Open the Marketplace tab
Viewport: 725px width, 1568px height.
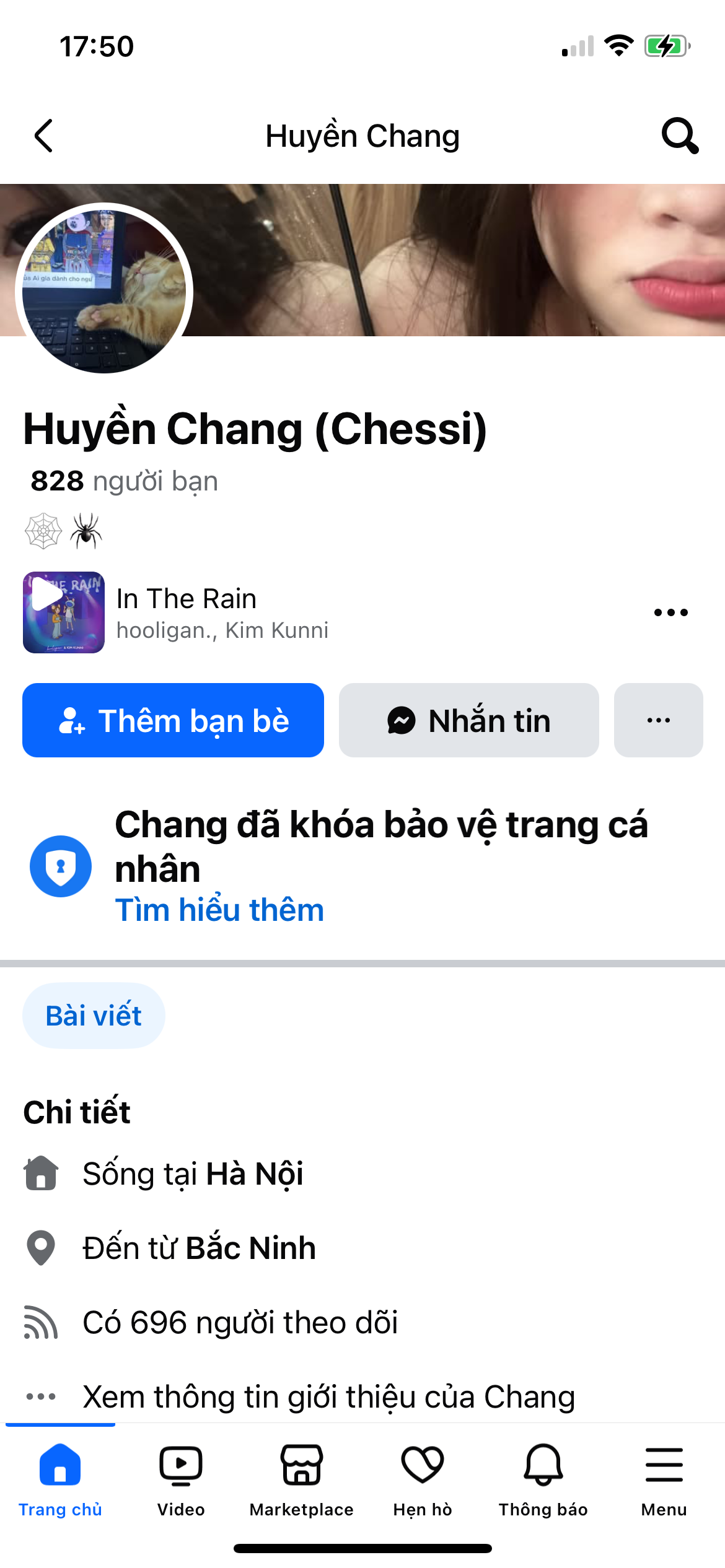point(302,1479)
